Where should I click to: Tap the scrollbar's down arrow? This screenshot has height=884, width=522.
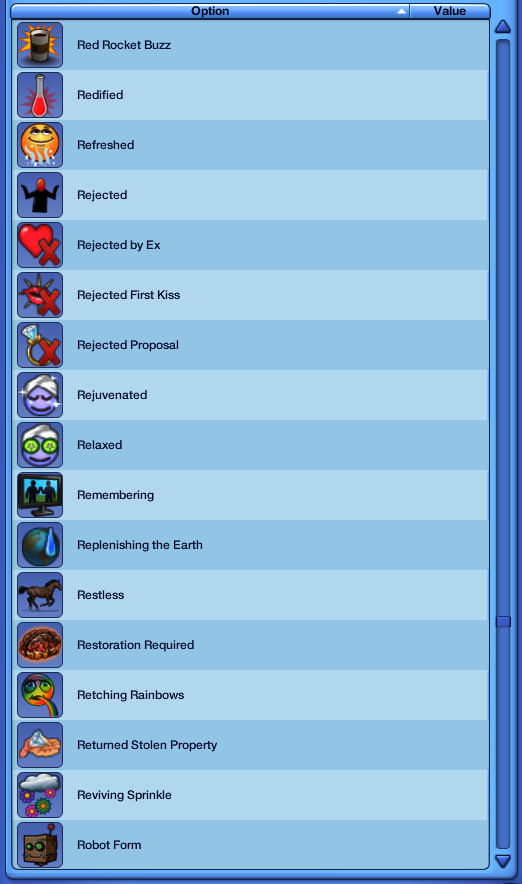(502, 861)
